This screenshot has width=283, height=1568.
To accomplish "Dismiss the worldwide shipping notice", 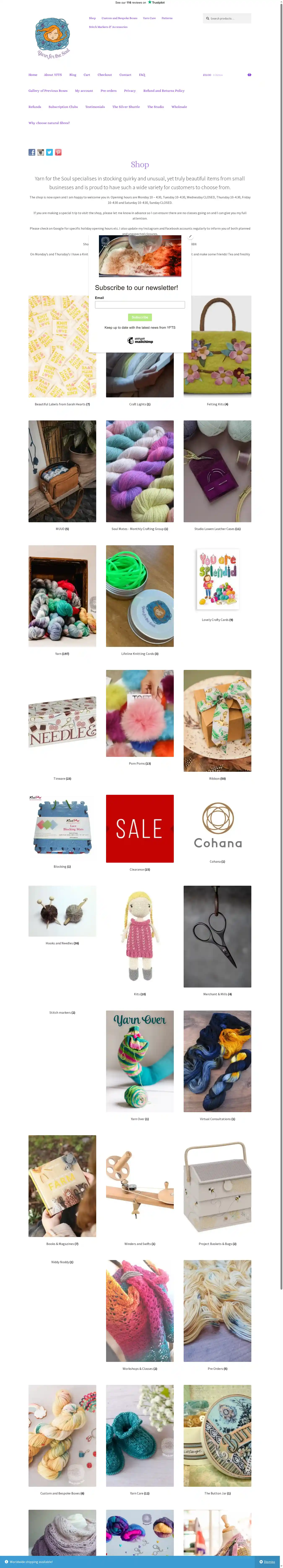I will coord(267,1561).
